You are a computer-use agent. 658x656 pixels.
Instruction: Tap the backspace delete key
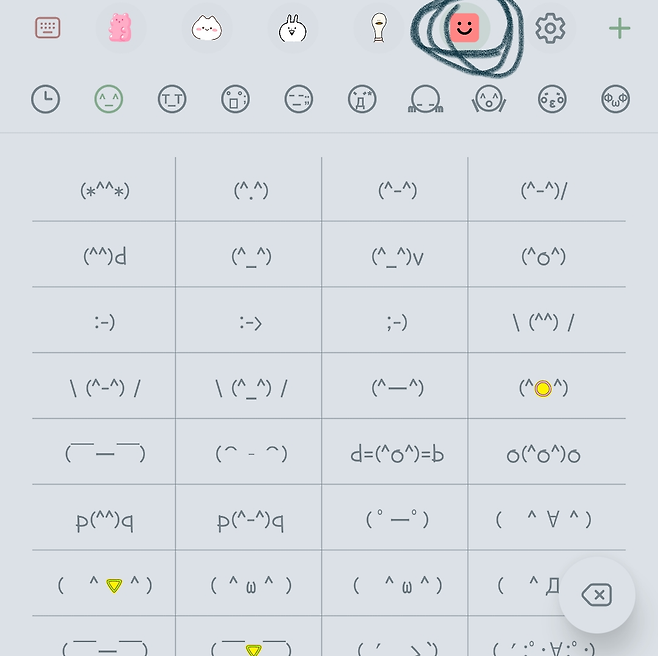coord(597,596)
